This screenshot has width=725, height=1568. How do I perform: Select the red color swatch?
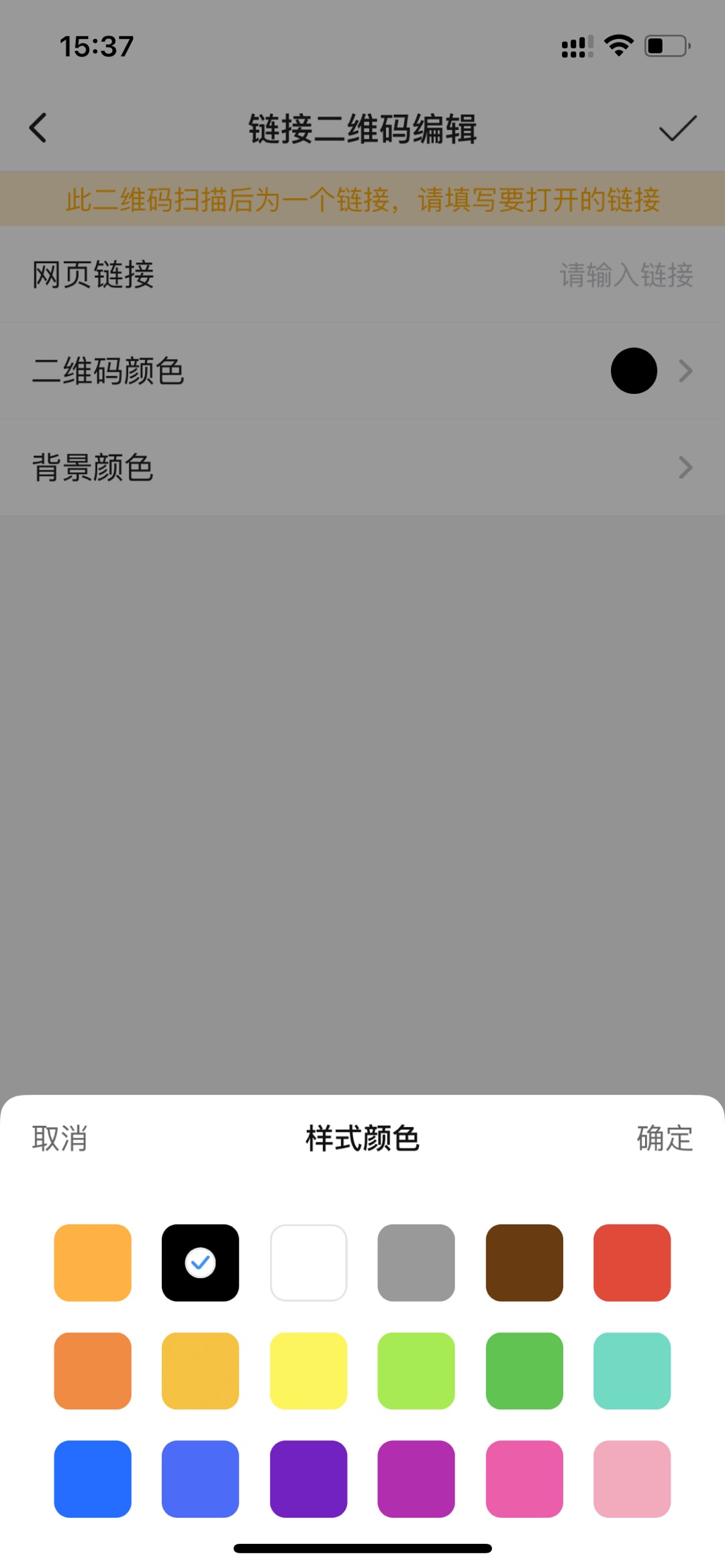(x=632, y=1263)
